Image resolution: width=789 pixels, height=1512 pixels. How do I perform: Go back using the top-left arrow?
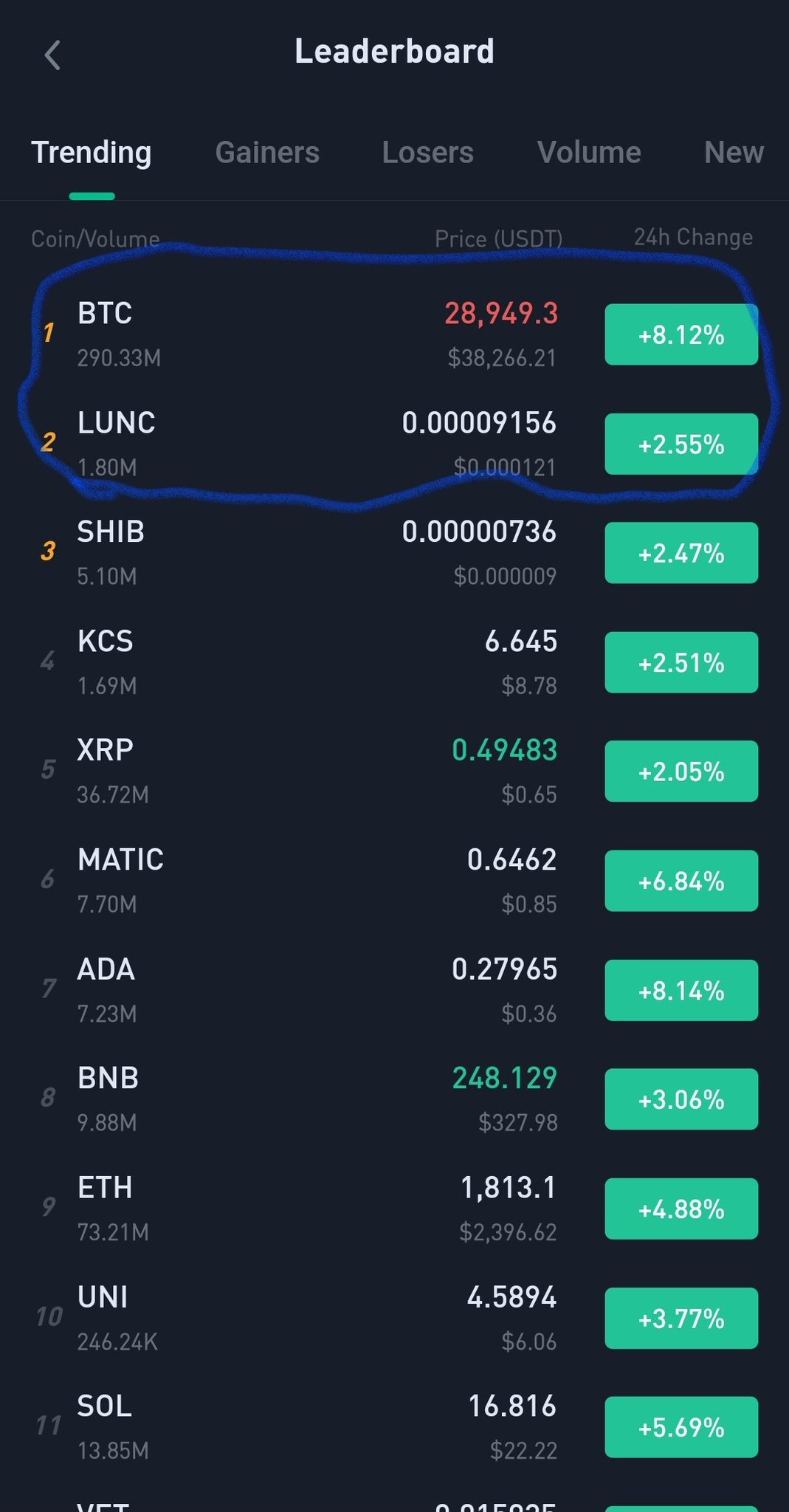pos(52,55)
